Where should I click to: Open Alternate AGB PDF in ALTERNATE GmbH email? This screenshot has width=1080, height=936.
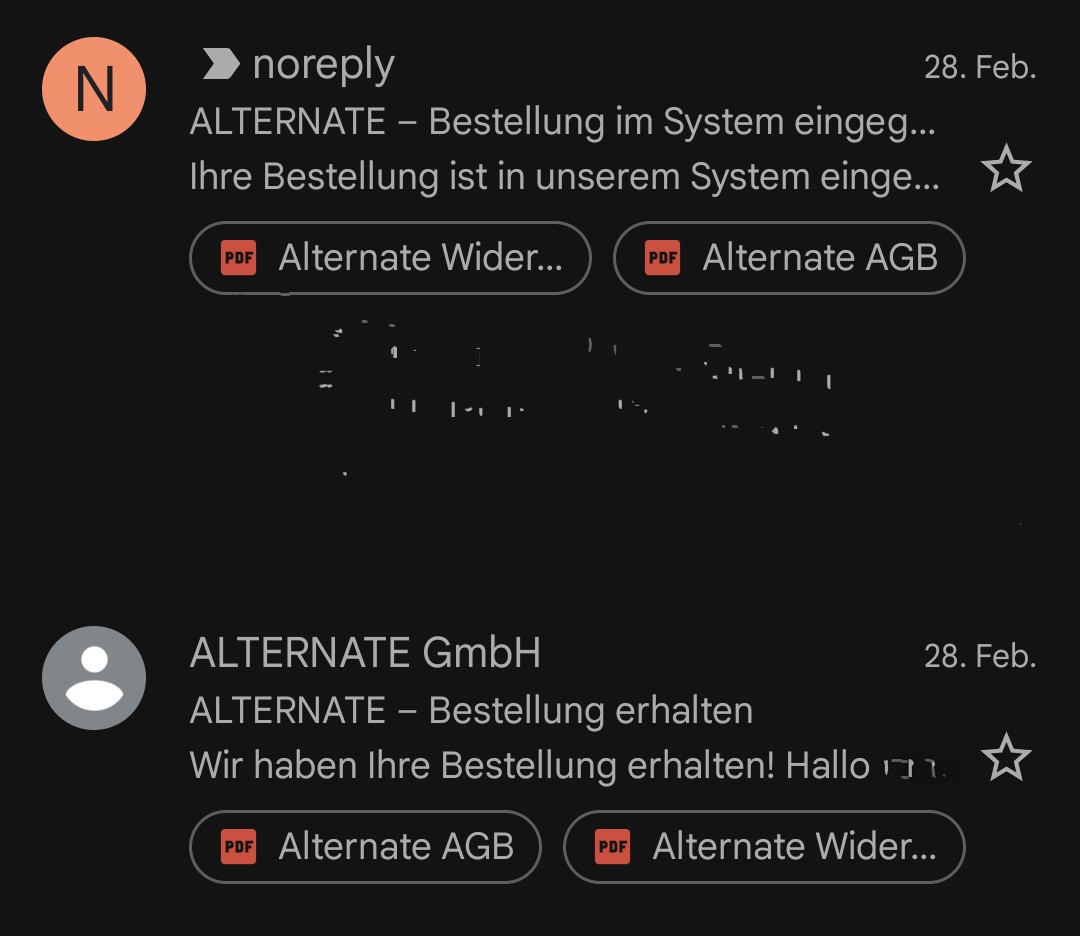click(x=365, y=847)
